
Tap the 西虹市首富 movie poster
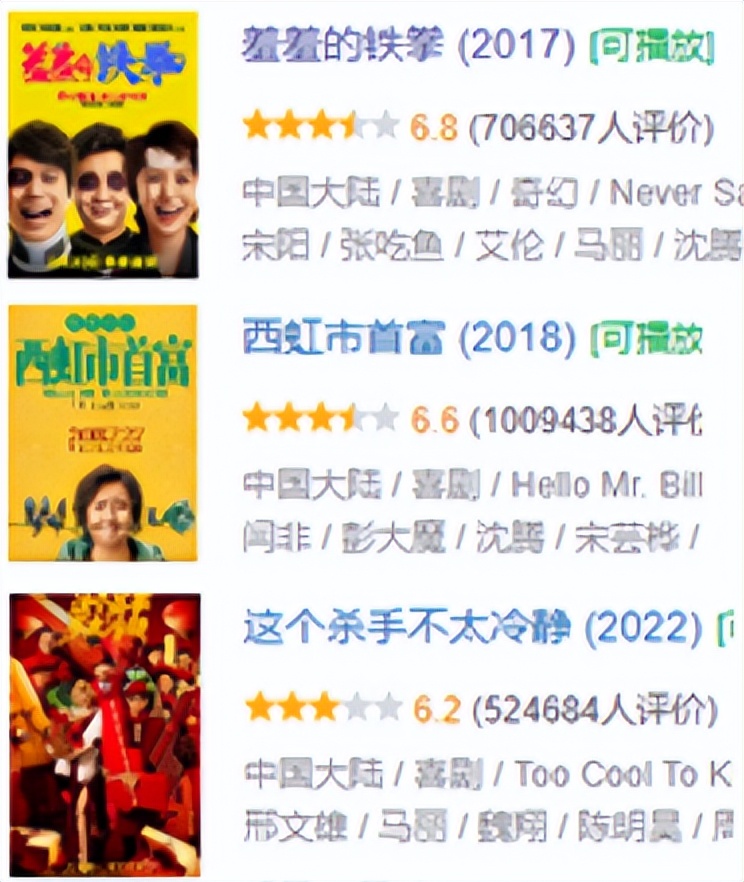click(103, 432)
